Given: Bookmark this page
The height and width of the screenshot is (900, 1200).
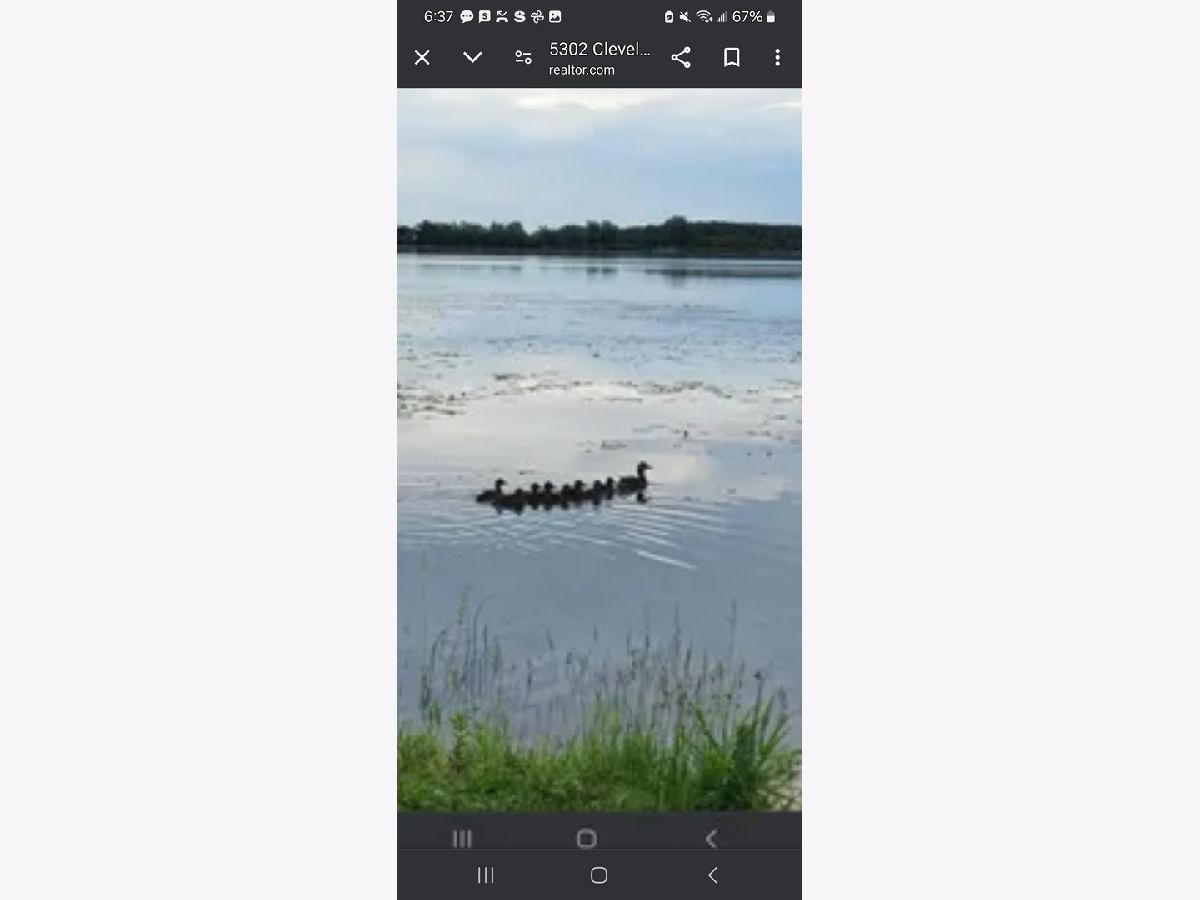Looking at the screenshot, I should 732,58.
